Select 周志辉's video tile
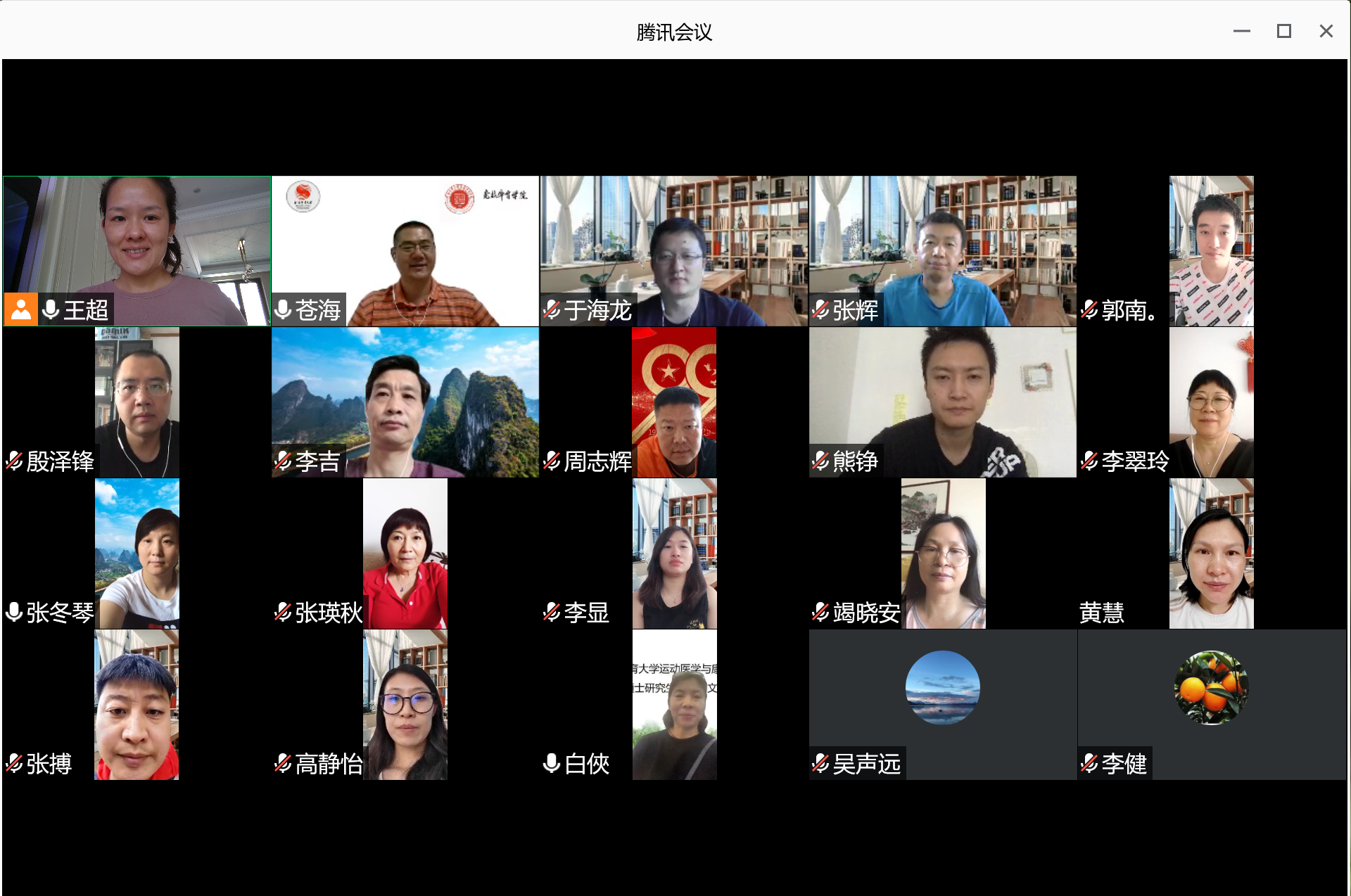Screen dimensions: 1351x896 [674, 402]
